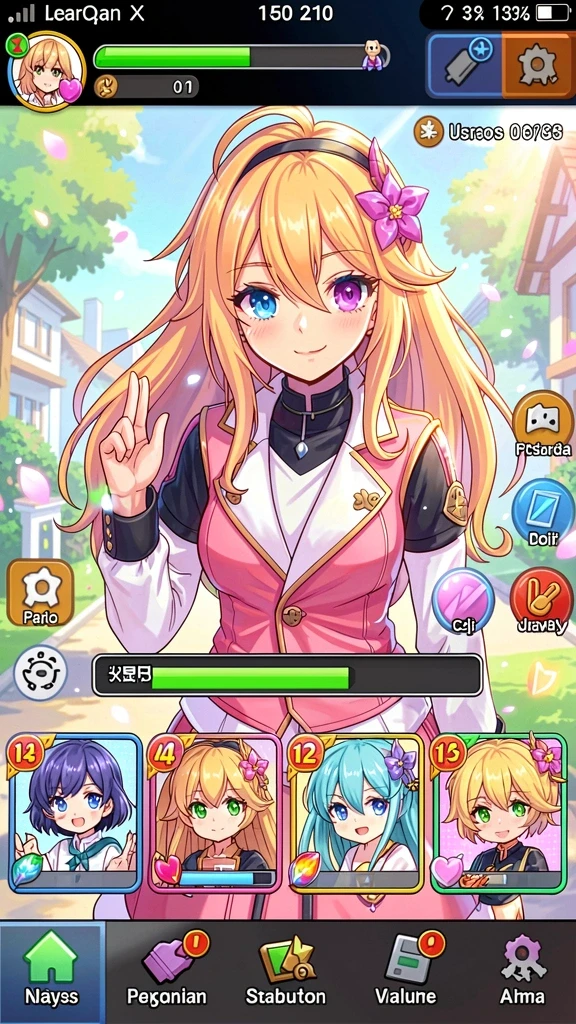Tap the blue ticket button with star
This screenshot has height=1024, width=576.
tap(465, 65)
